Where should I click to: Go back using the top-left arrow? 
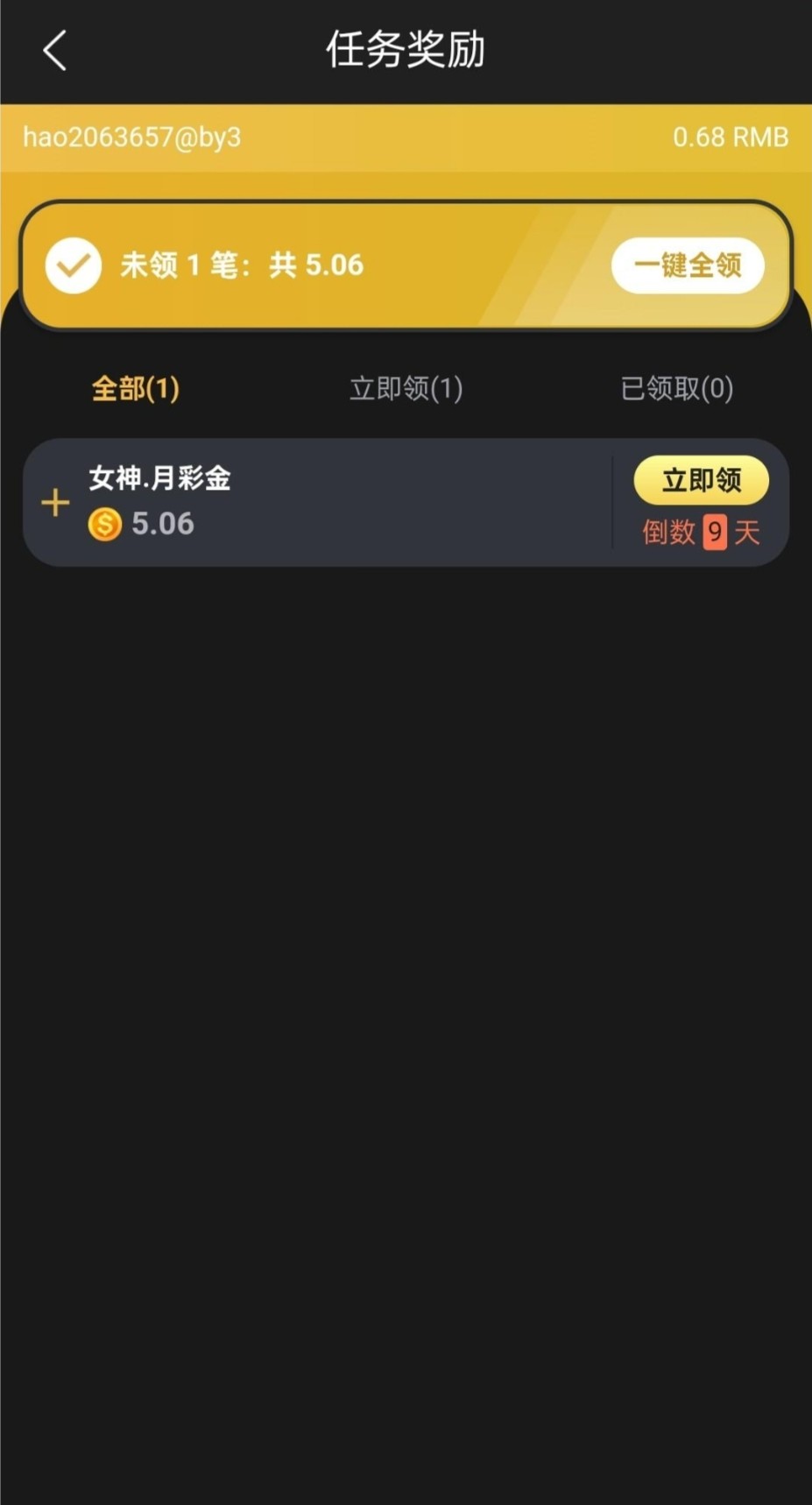[x=54, y=50]
